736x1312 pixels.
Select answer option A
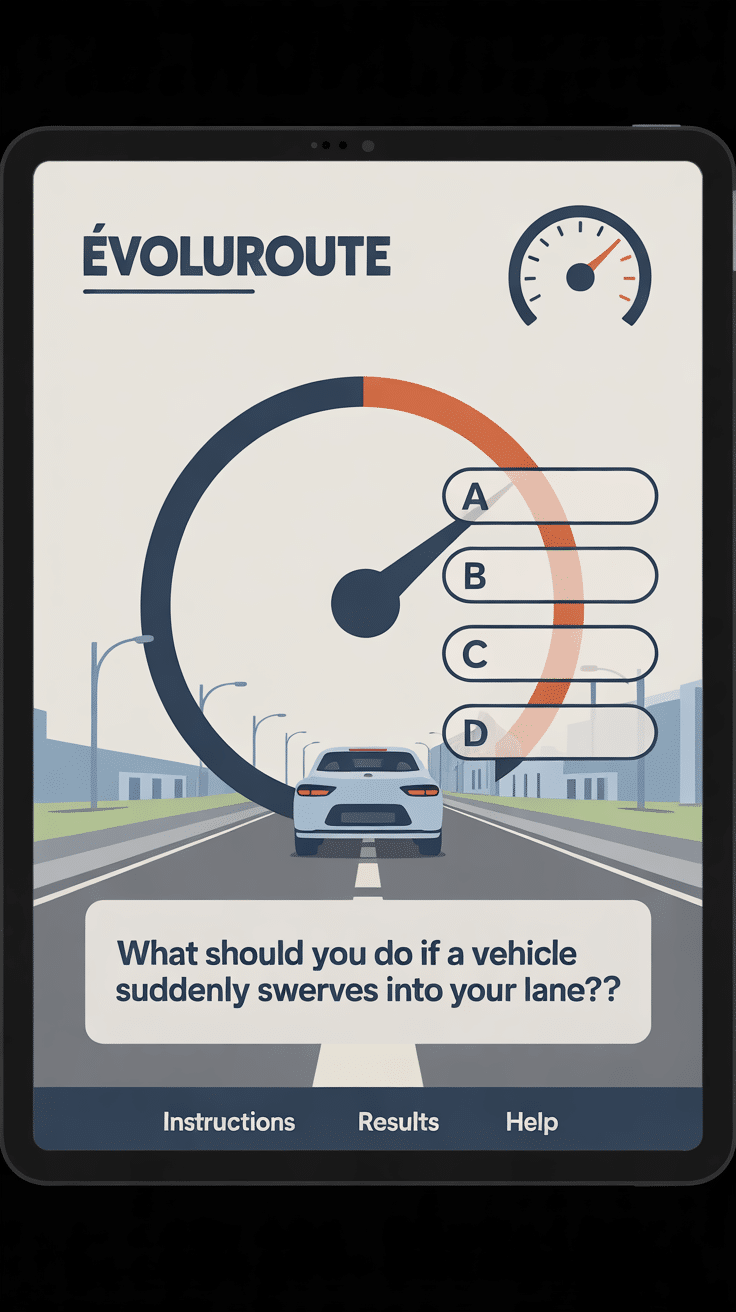(550, 496)
